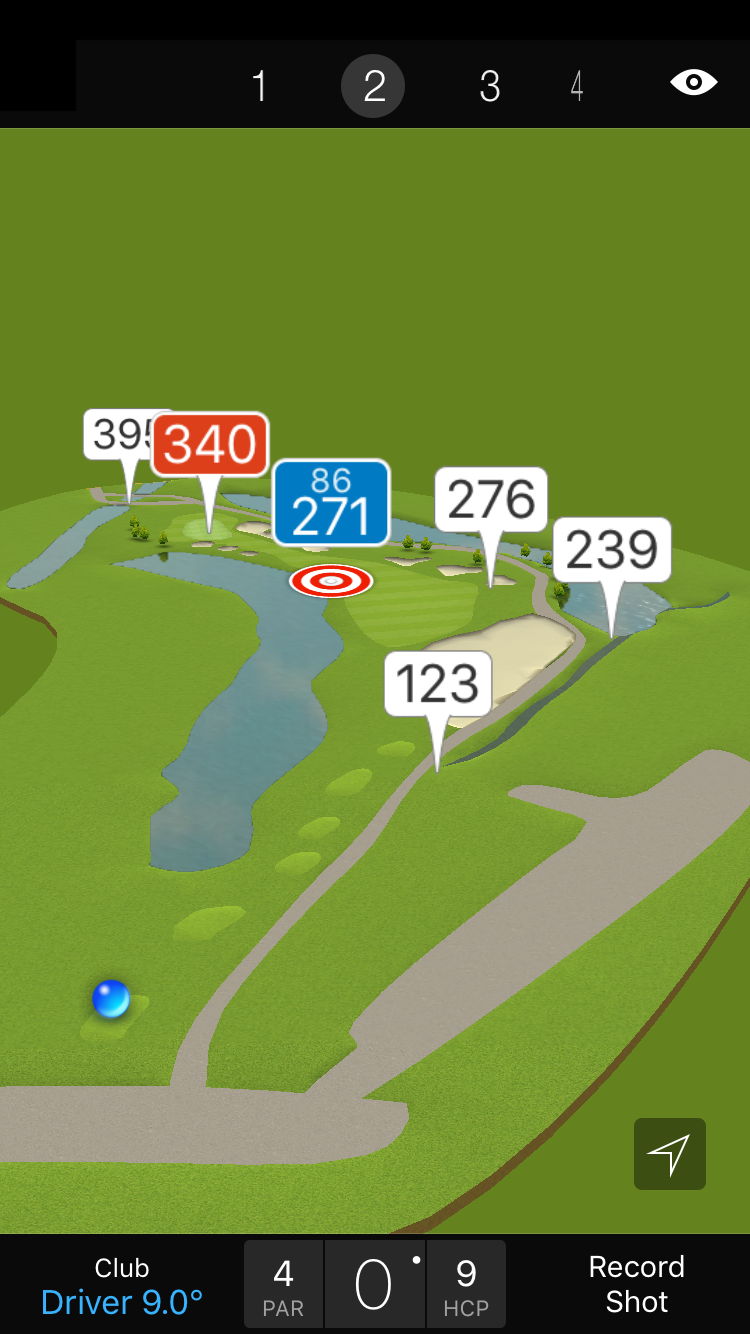Screen dimensions: 750x1334
Task: Jump to hole 4
Action: tap(577, 87)
